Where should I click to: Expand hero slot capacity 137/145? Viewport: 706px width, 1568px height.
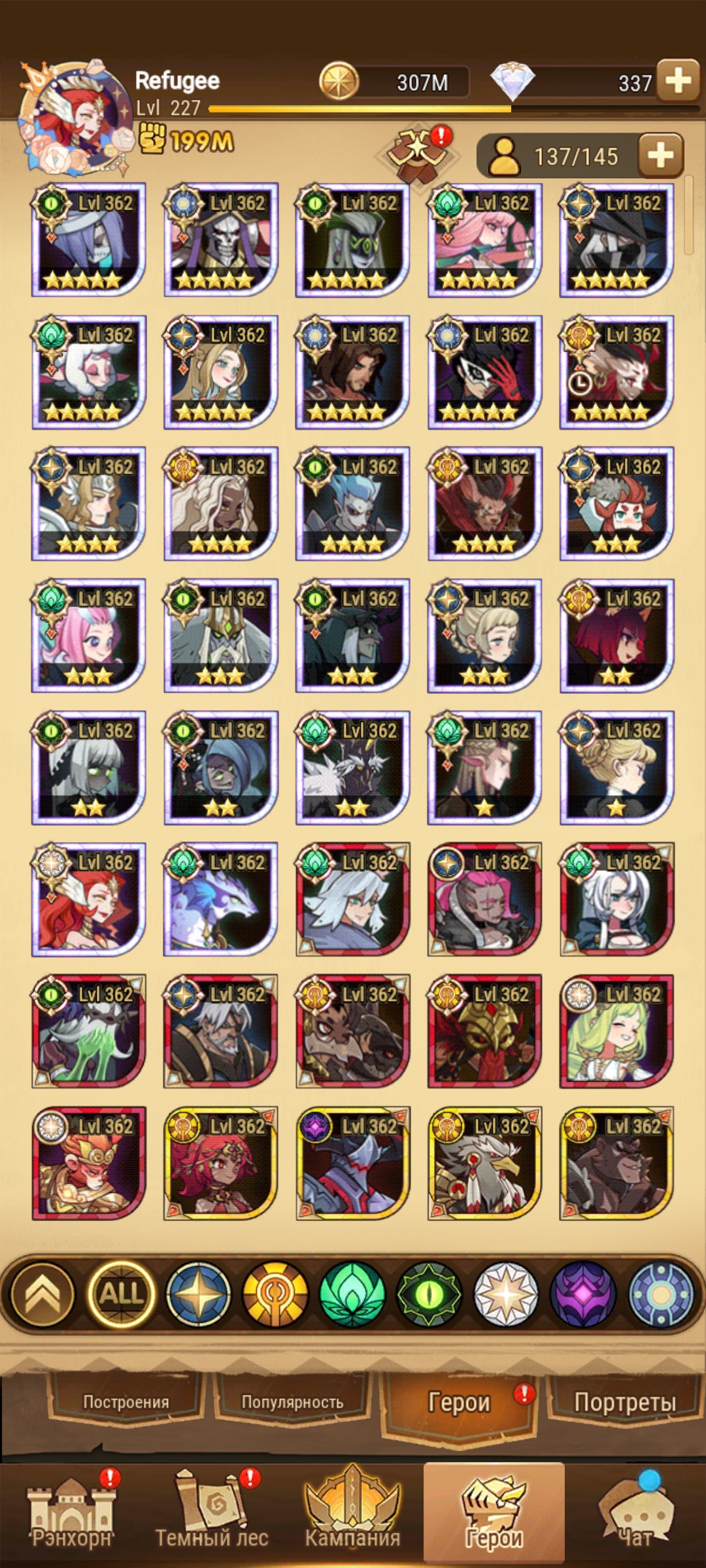pyautogui.click(x=660, y=155)
